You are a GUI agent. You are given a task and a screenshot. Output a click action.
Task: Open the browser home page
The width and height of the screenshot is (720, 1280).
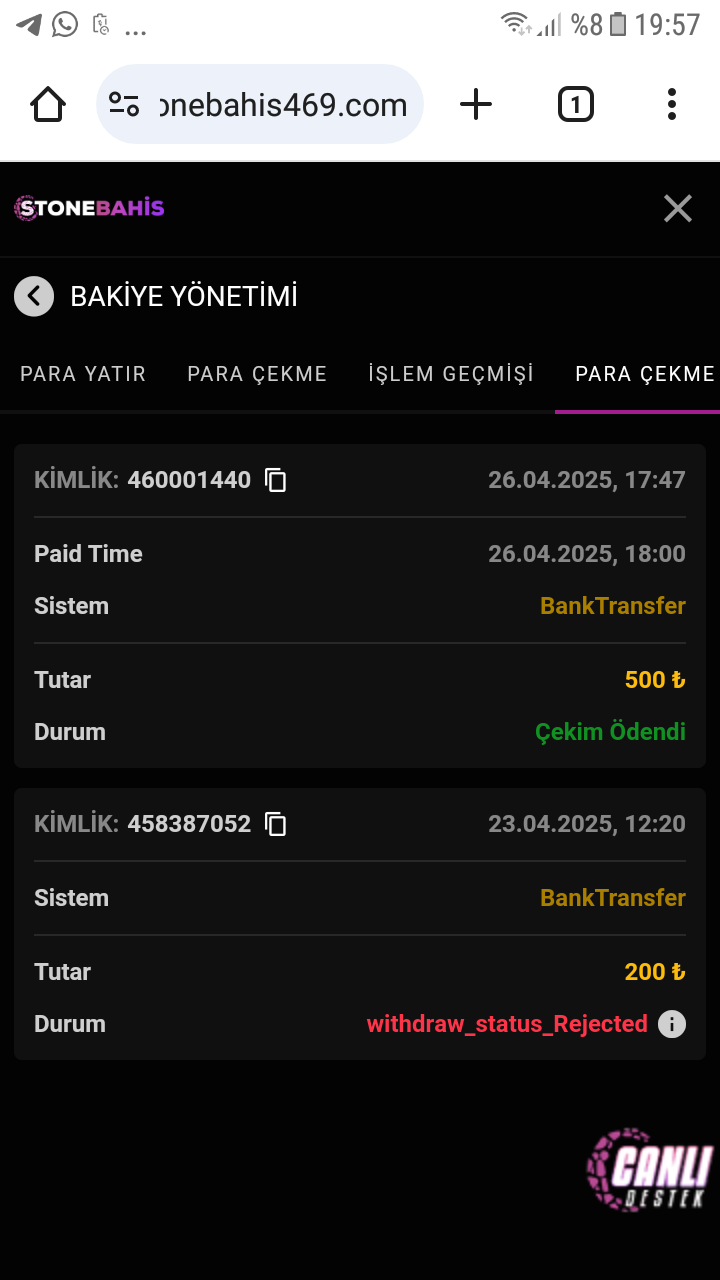48,104
